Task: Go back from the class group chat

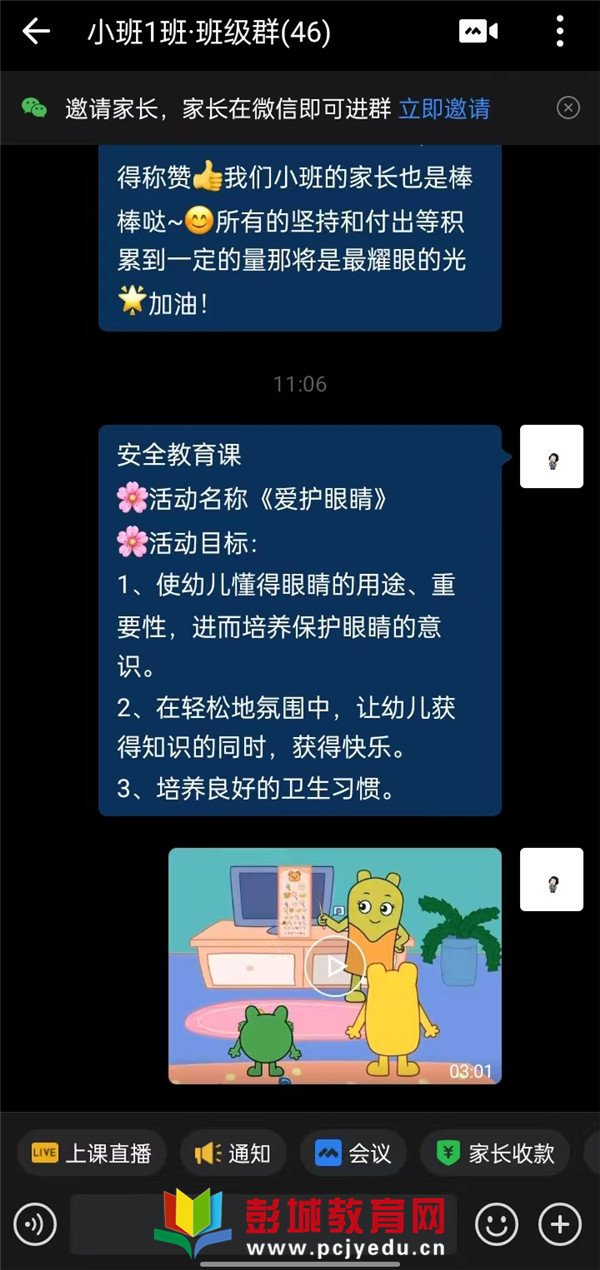Action: click(36, 33)
